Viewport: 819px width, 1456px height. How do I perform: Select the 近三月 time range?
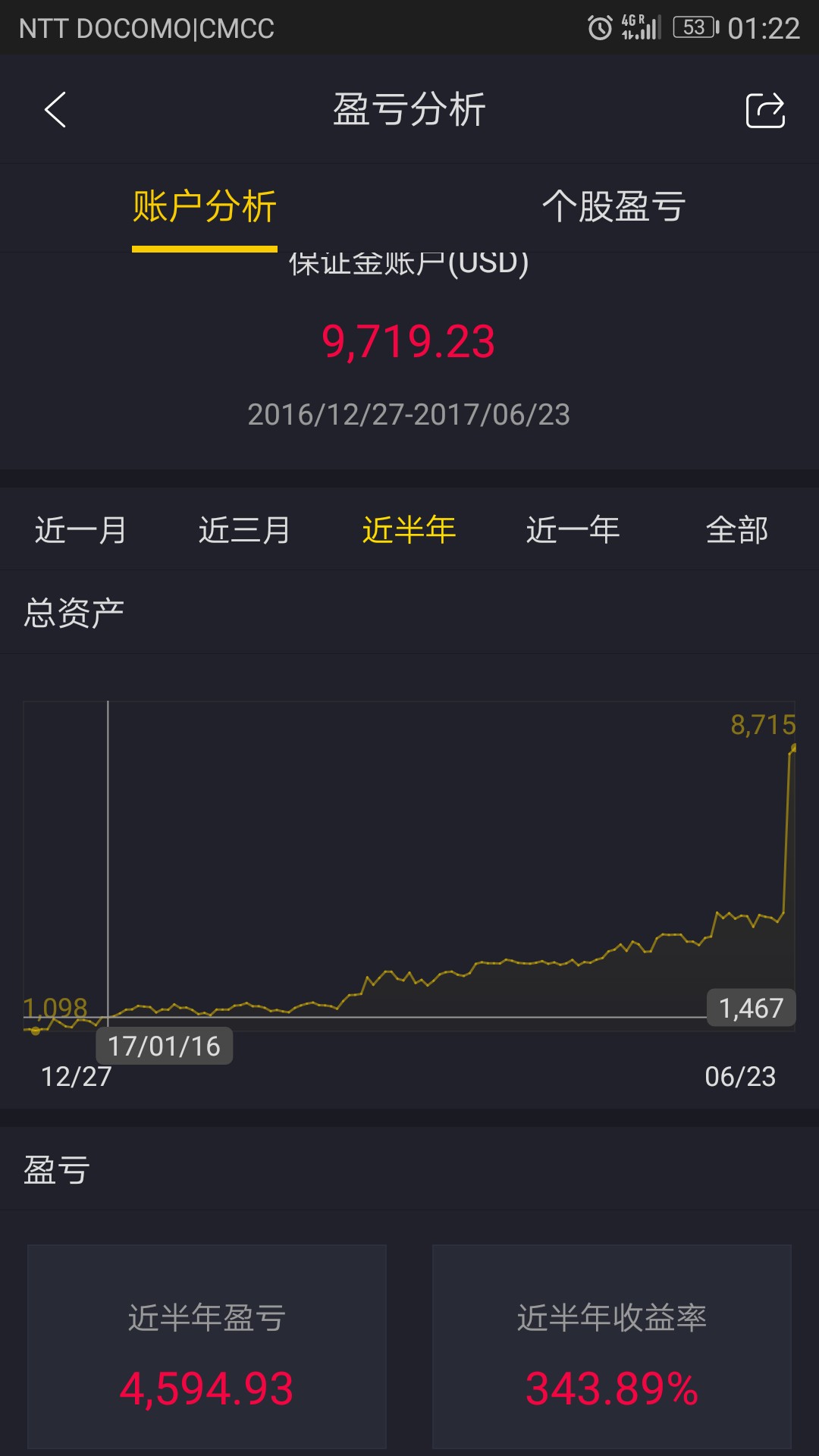[x=245, y=529]
